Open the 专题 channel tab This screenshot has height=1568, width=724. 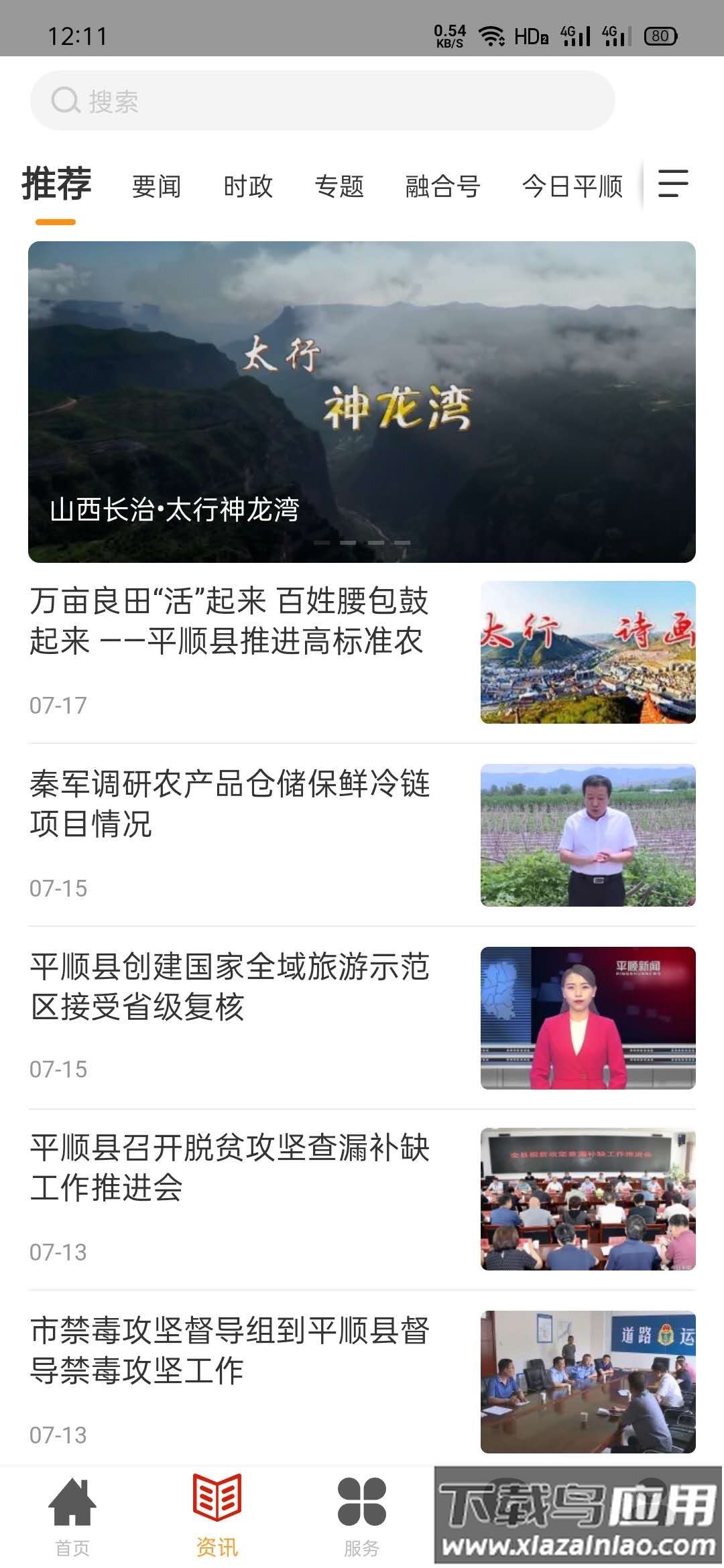click(x=340, y=187)
